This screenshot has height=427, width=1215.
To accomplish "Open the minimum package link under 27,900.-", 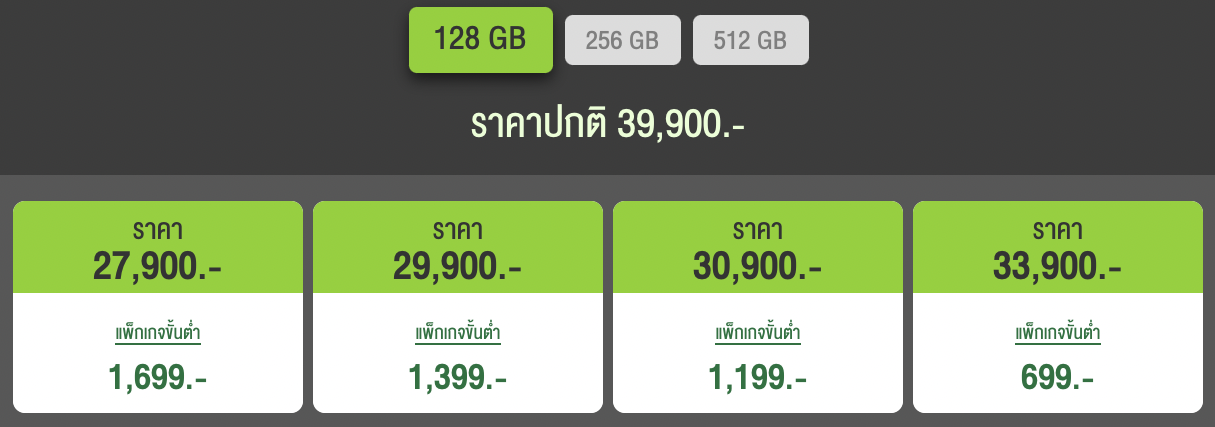I will click(x=158, y=332).
